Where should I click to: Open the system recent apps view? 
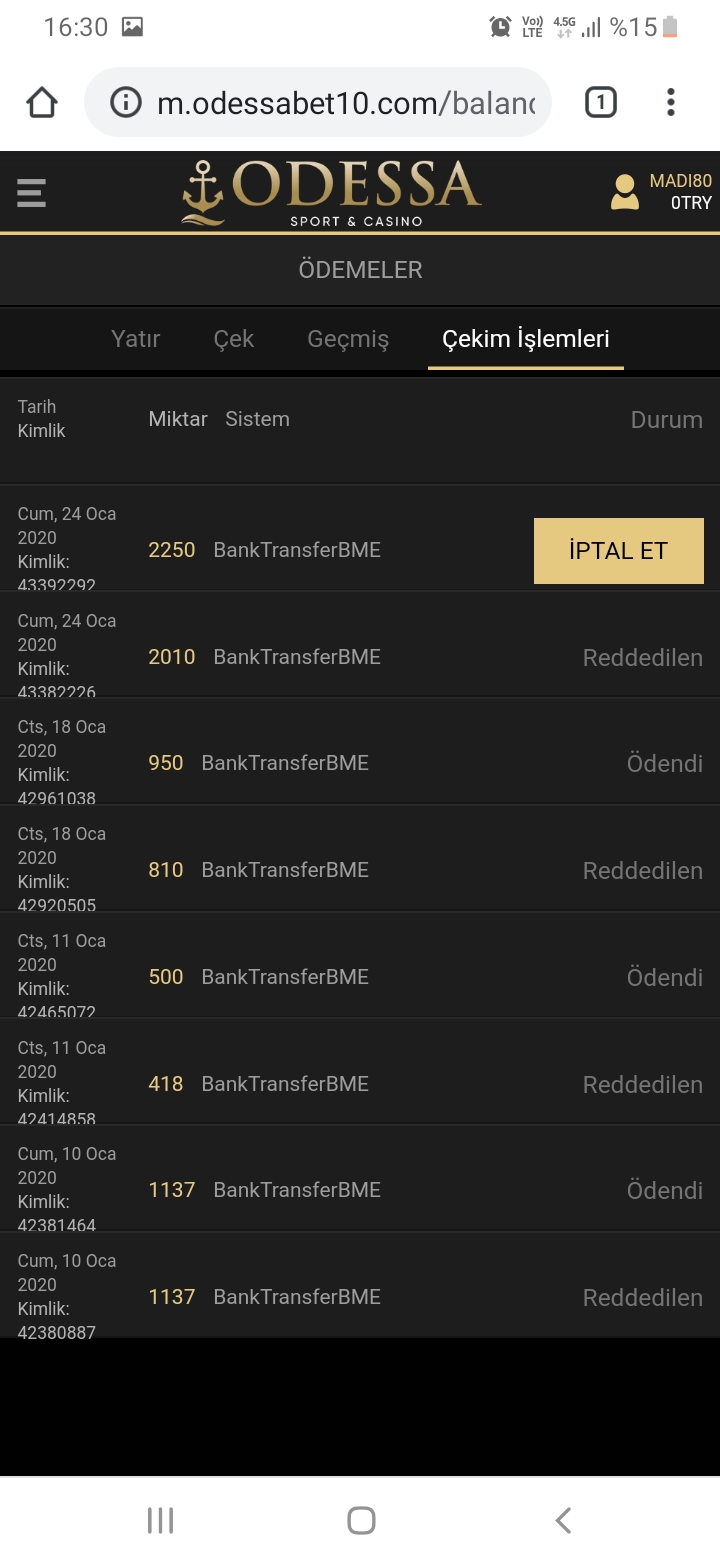pos(160,1520)
